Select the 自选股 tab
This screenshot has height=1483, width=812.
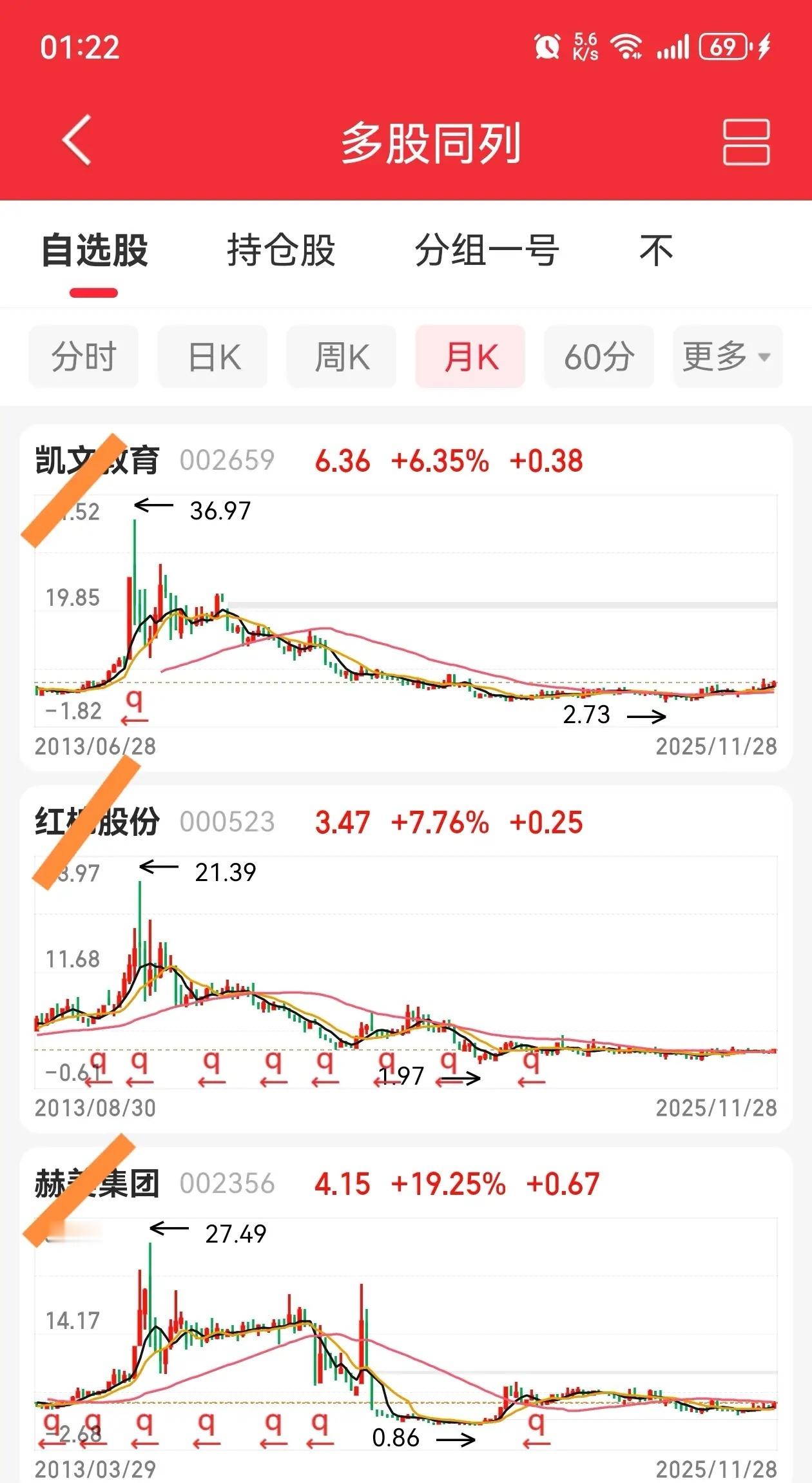[95, 250]
